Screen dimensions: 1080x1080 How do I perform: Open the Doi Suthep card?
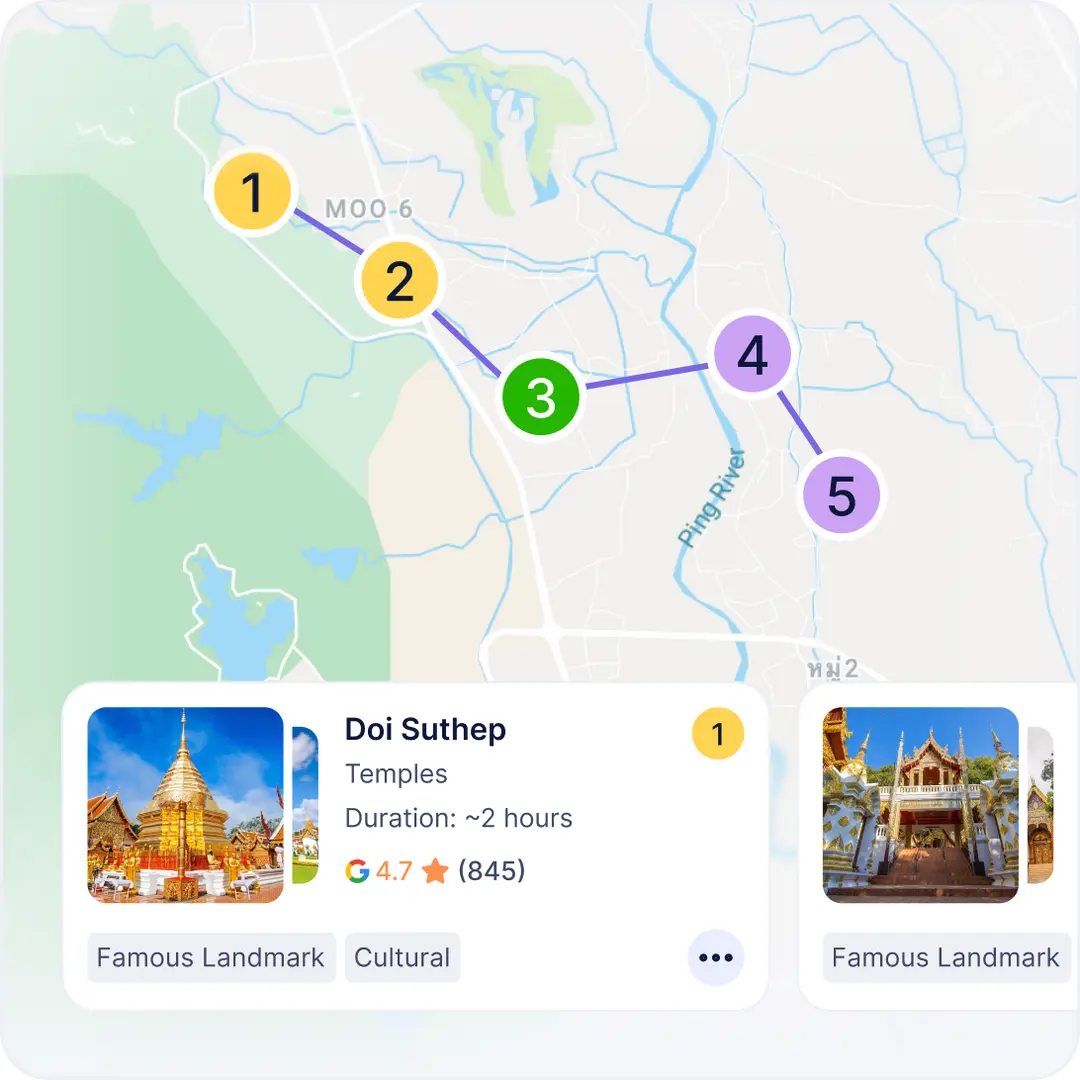pos(425,730)
